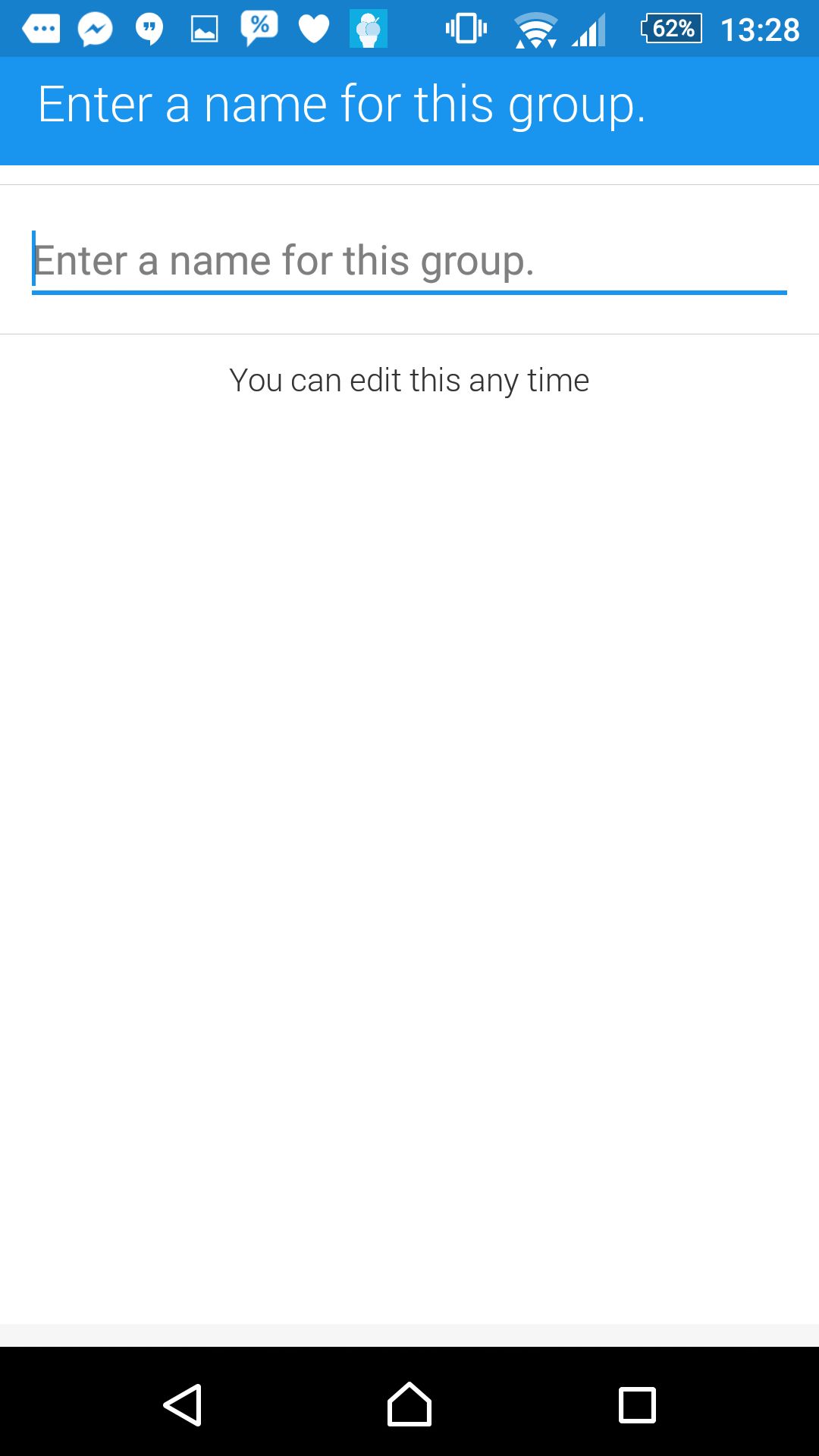The width and height of the screenshot is (819, 1456).
Task: Go to the home screen
Action: [409, 1404]
